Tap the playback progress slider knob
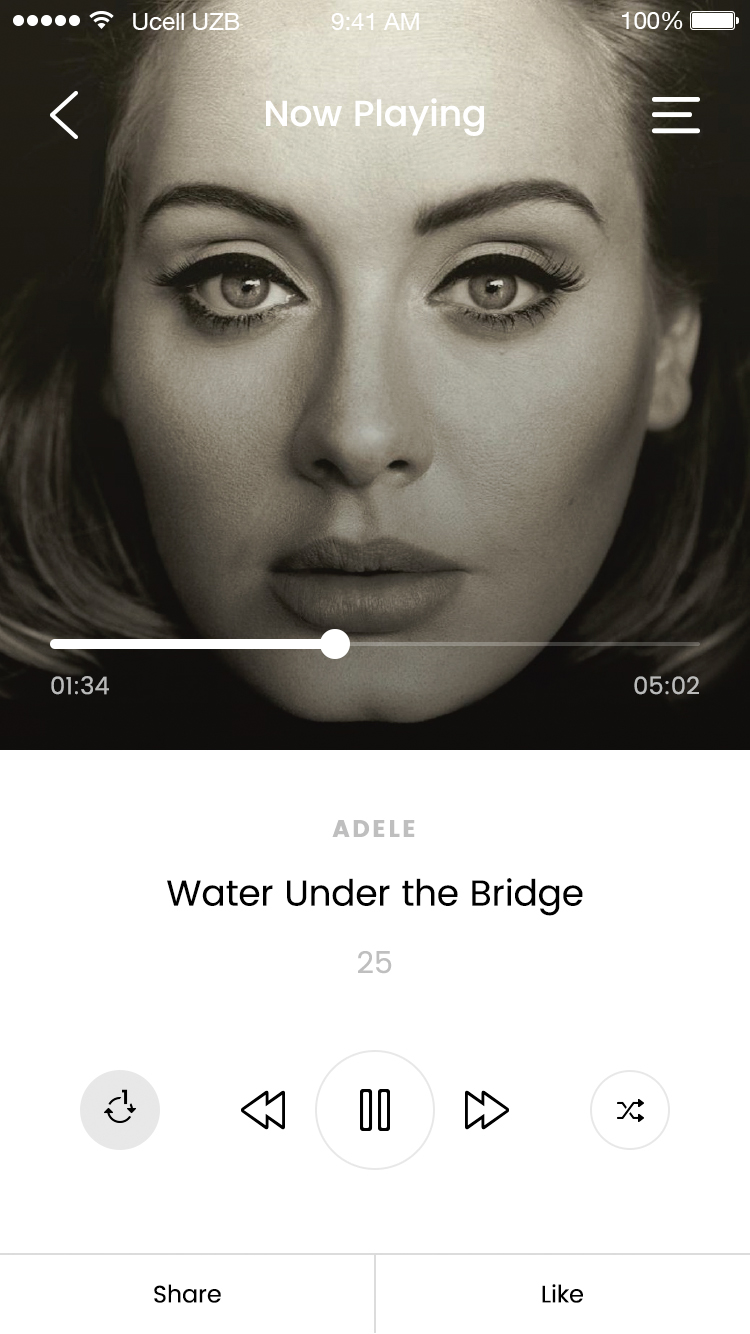Image resolution: width=750 pixels, height=1334 pixels. click(x=336, y=644)
